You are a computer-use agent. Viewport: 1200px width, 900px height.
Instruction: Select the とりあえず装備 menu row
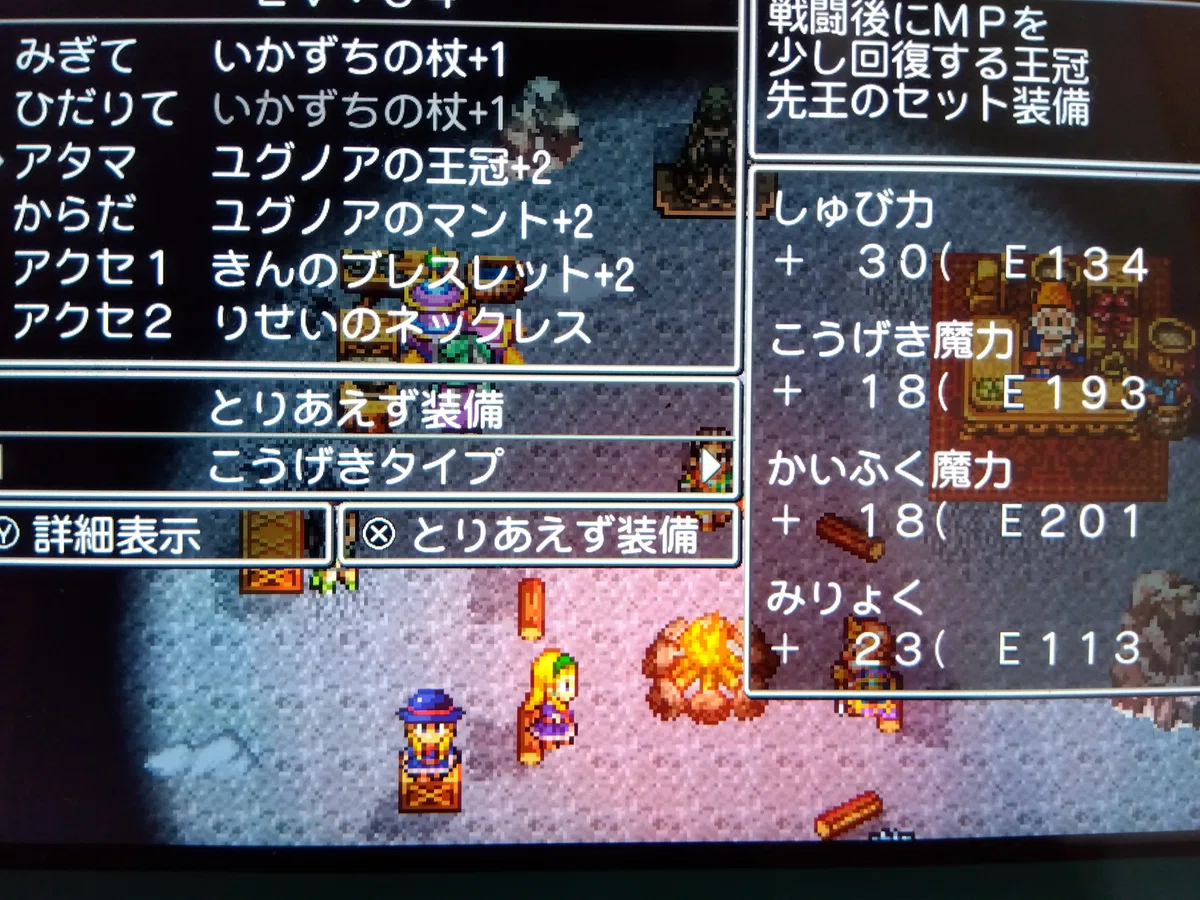[x=368, y=408]
